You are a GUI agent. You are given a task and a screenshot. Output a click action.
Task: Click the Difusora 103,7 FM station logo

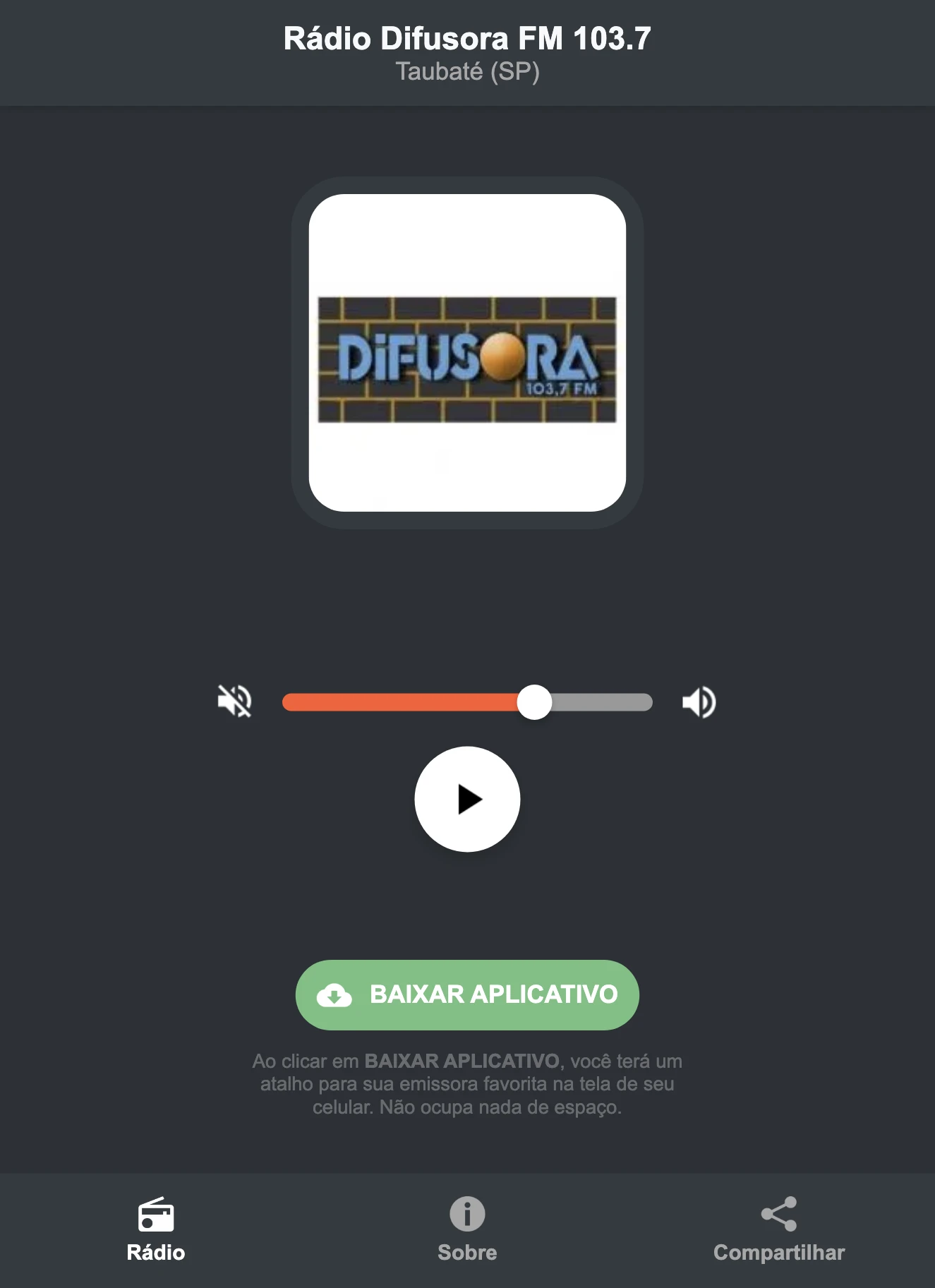[x=466, y=353]
